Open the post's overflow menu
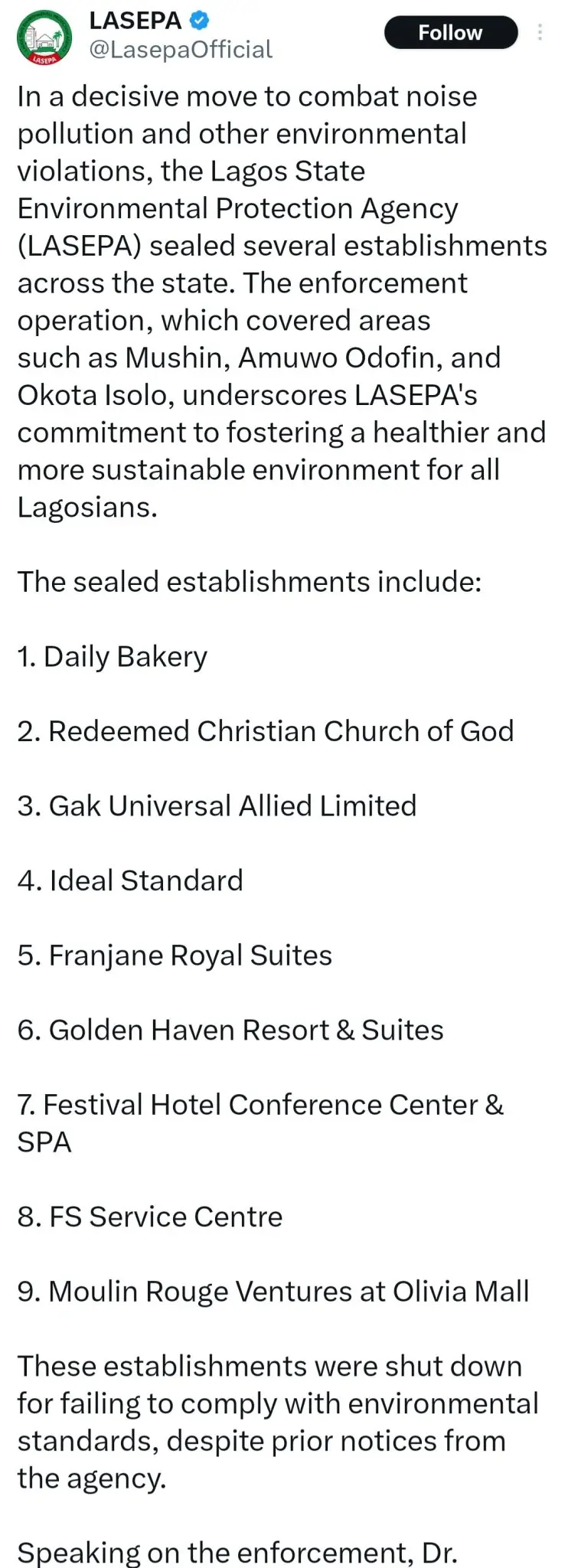Viewport: 568px width, 1568px height. (x=540, y=32)
